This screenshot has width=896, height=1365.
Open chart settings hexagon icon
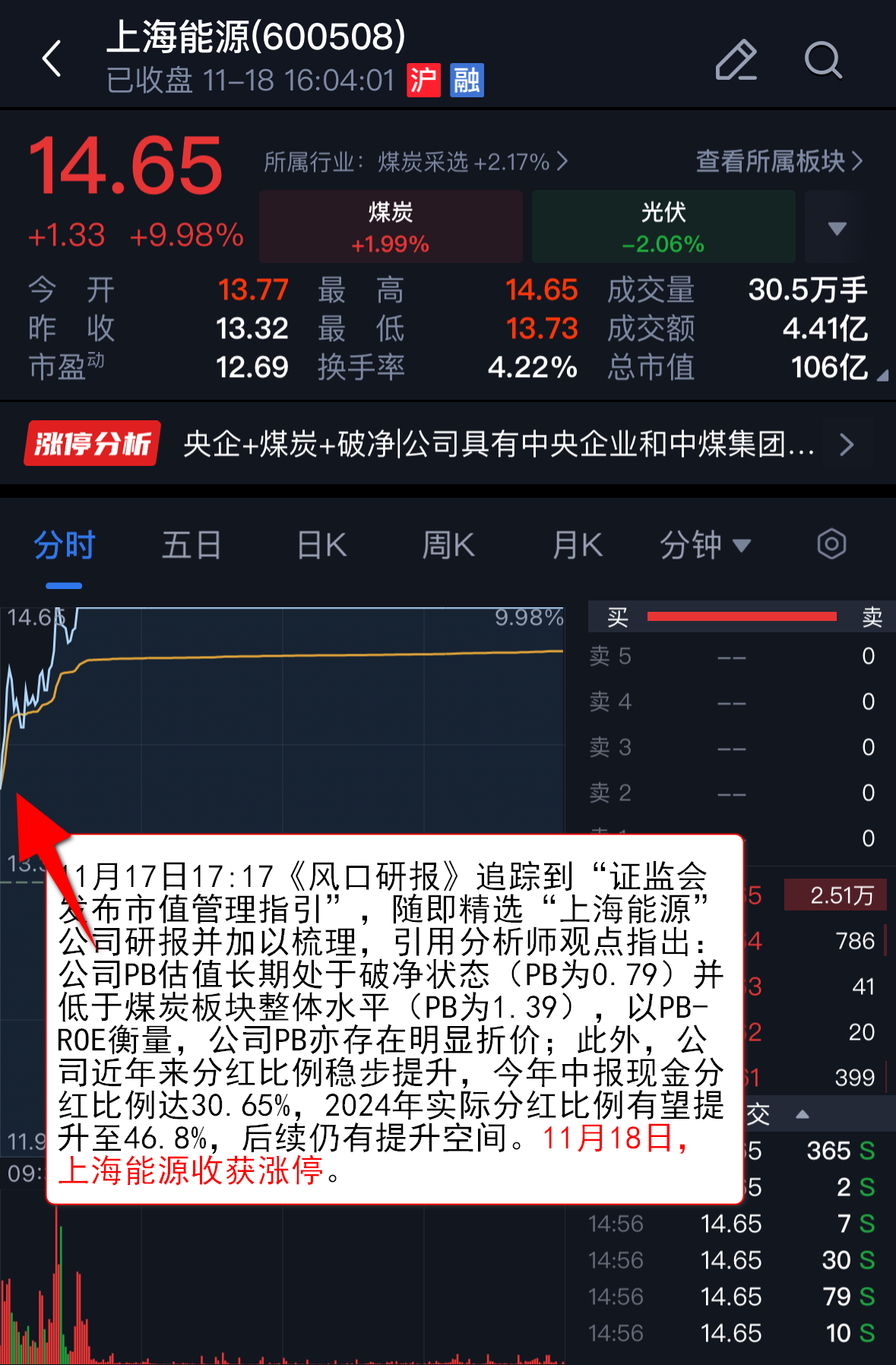coord(831,544)
